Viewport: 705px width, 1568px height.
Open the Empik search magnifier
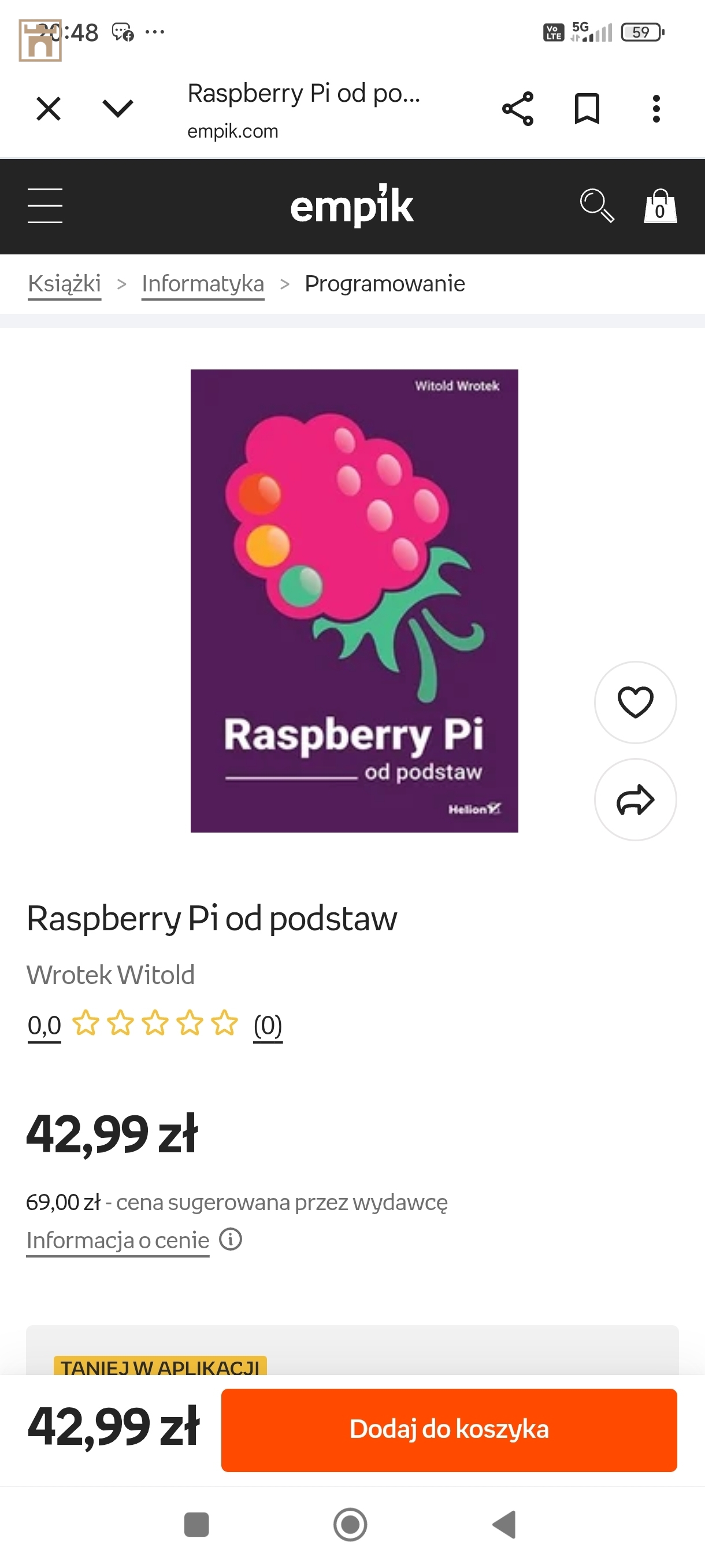[597, 206]
